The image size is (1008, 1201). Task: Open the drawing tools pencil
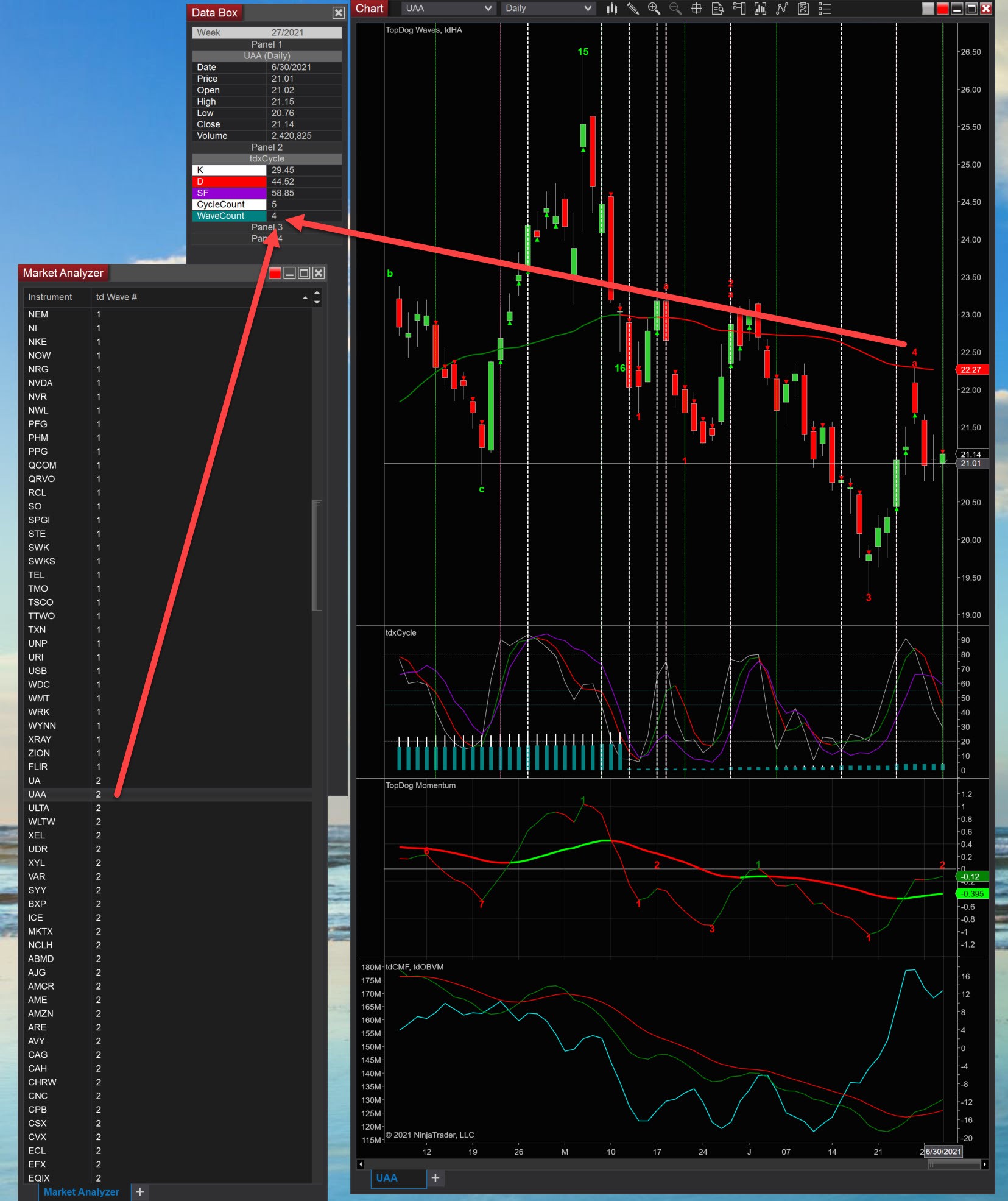pos(633,9)
